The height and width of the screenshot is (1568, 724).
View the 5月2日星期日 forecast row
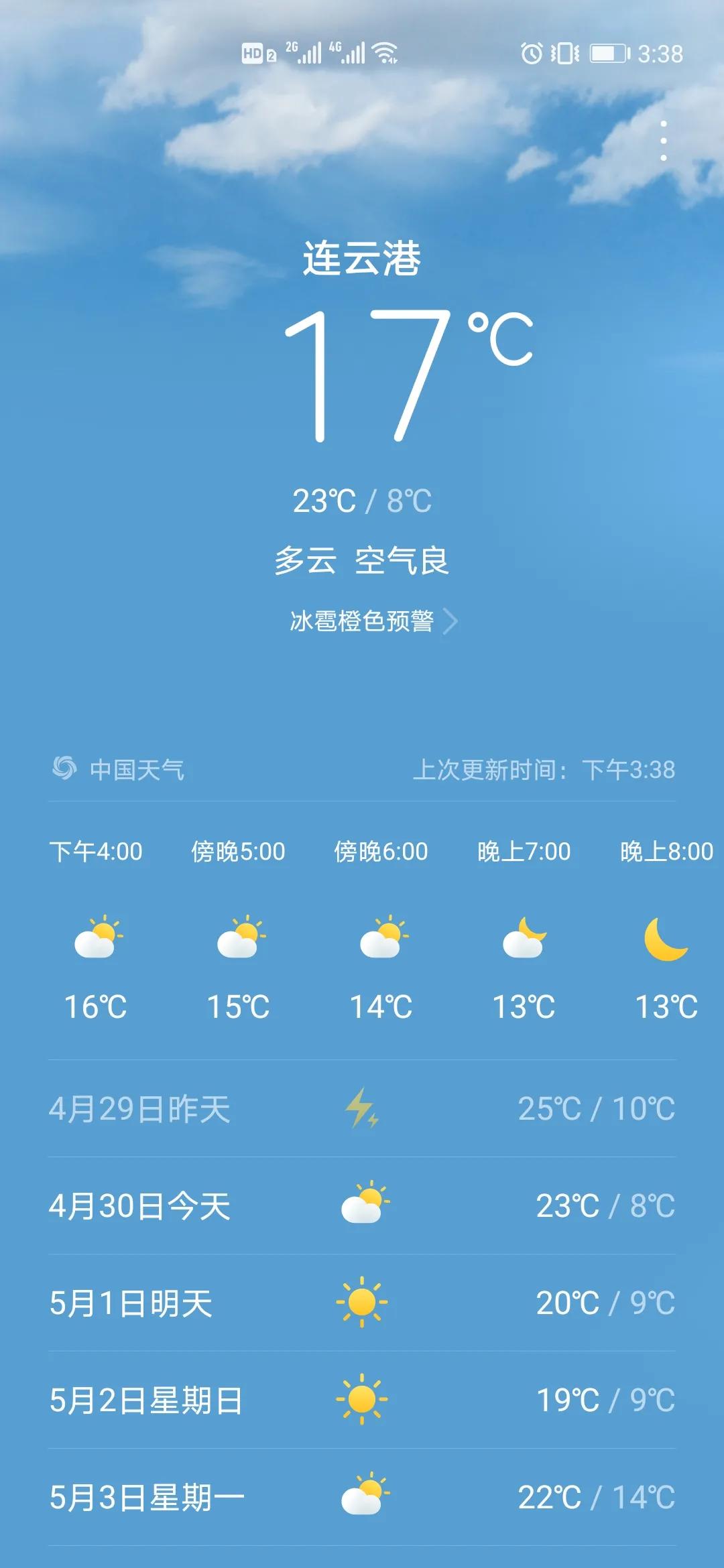tap(362, 1400)
